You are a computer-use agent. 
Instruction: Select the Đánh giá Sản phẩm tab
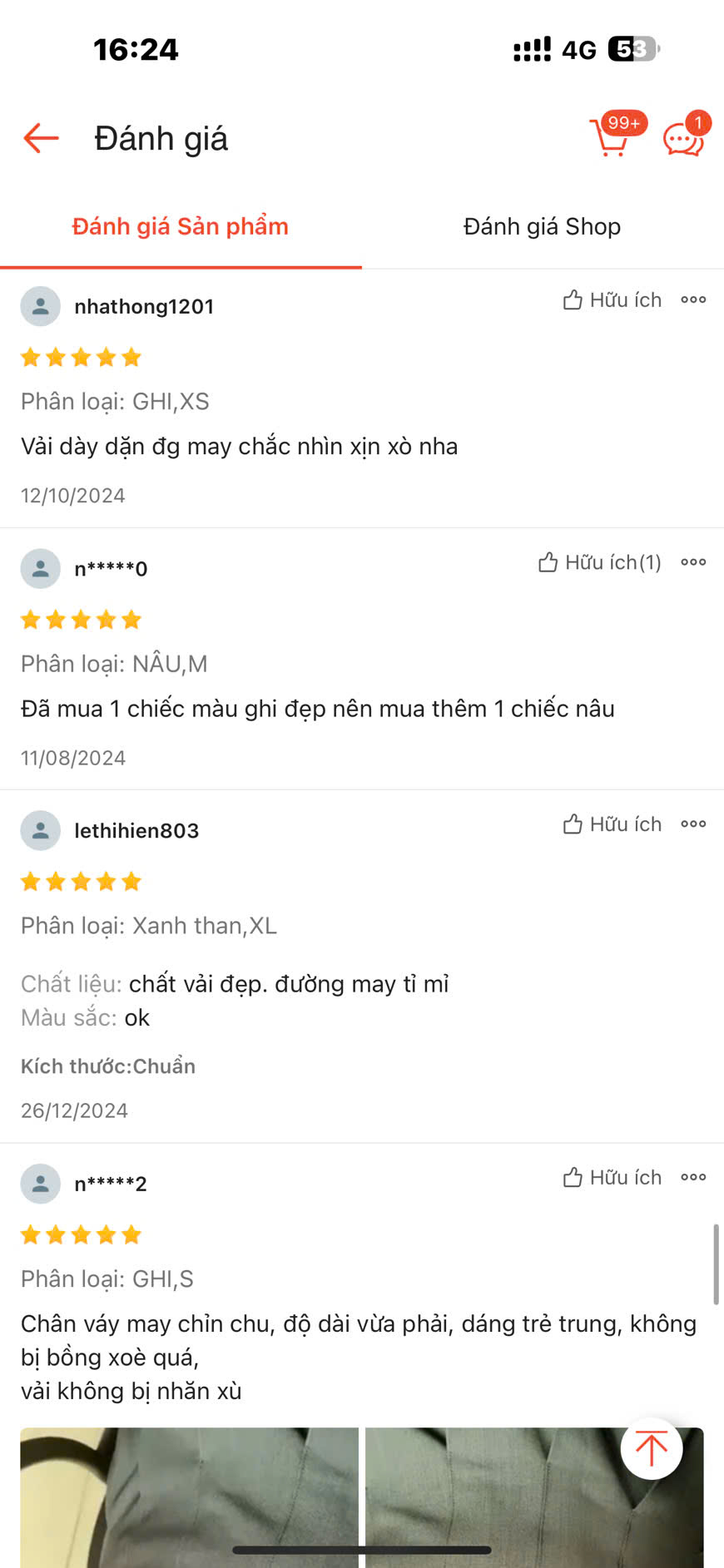[180, 226]
